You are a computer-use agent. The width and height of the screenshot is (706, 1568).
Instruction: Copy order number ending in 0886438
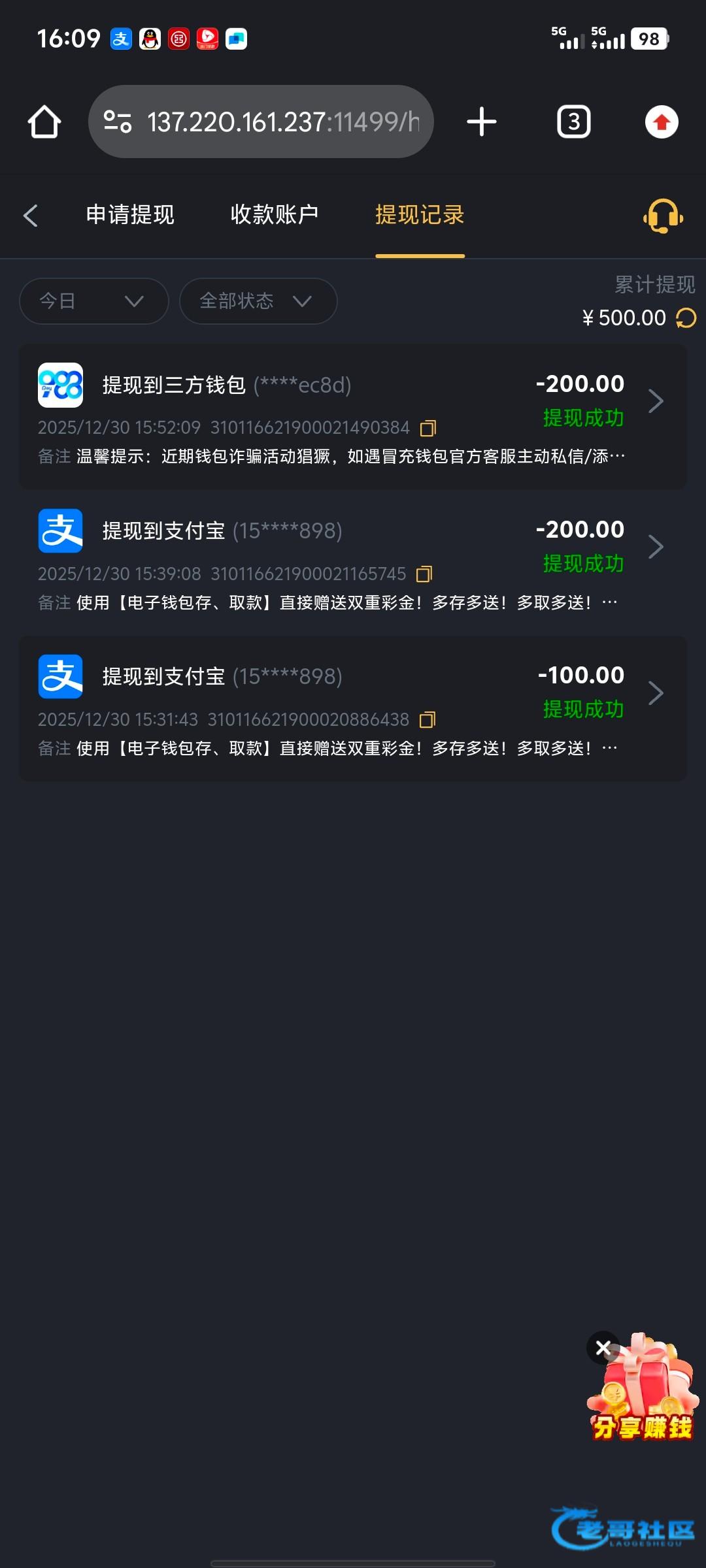[428, 720]
